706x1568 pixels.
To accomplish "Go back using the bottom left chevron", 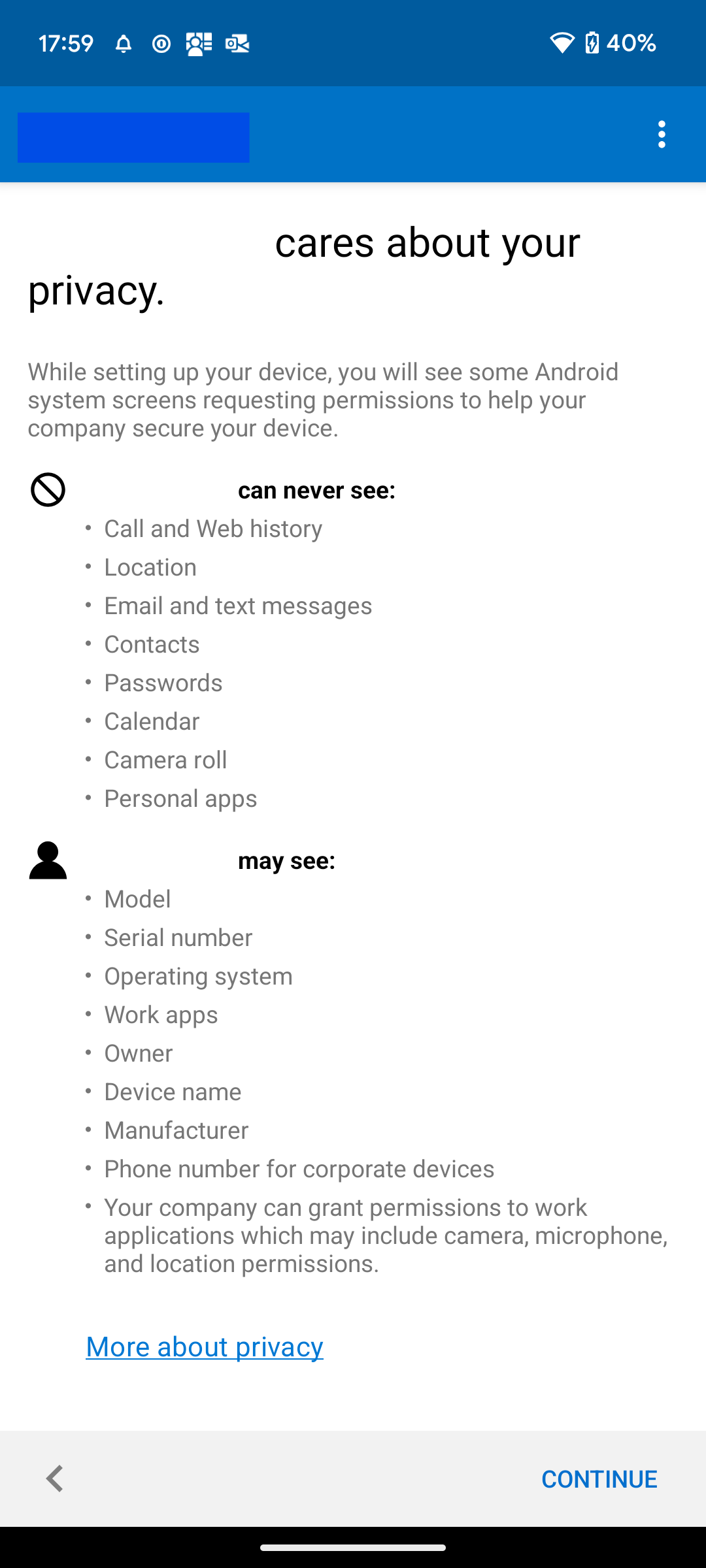I will [54, 1478].
